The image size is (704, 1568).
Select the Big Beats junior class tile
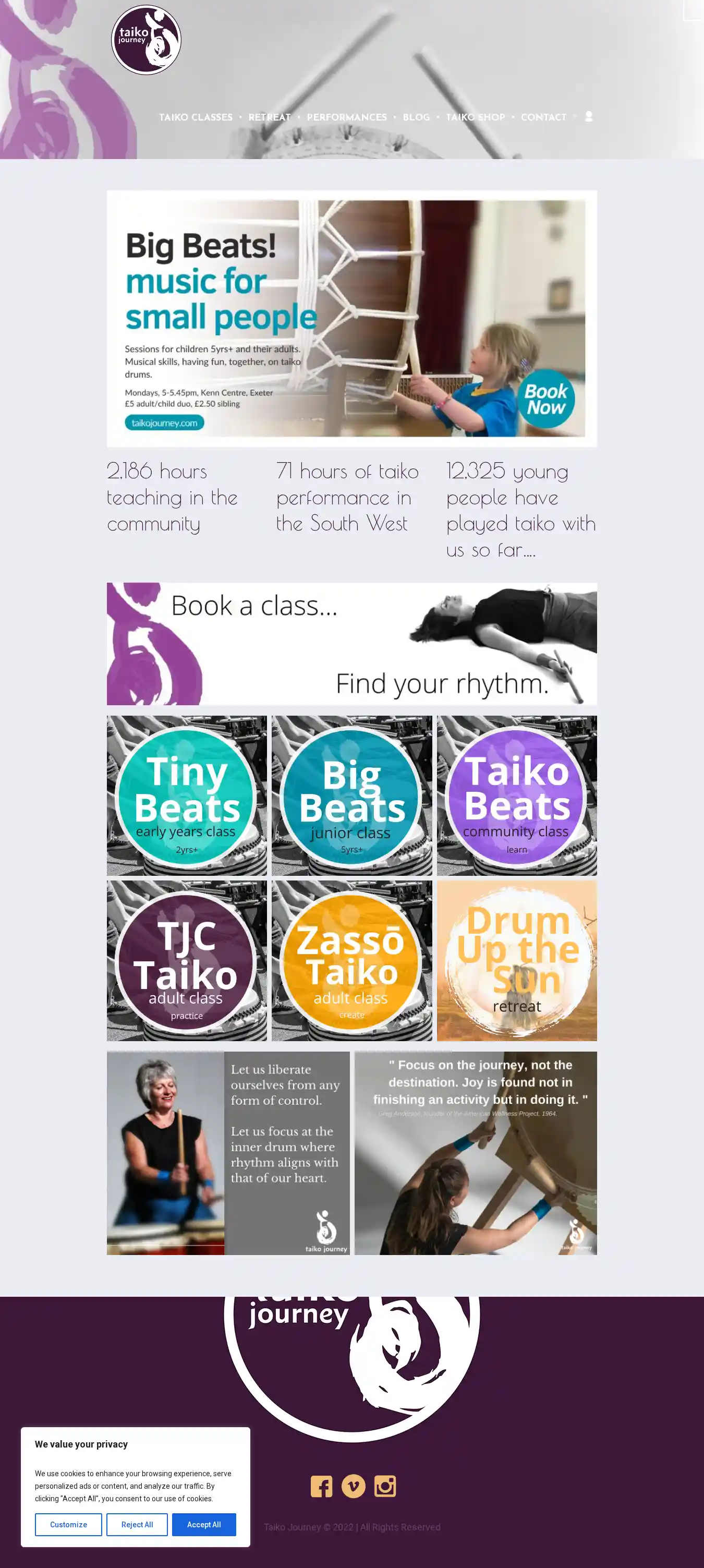tap(351, 795)
